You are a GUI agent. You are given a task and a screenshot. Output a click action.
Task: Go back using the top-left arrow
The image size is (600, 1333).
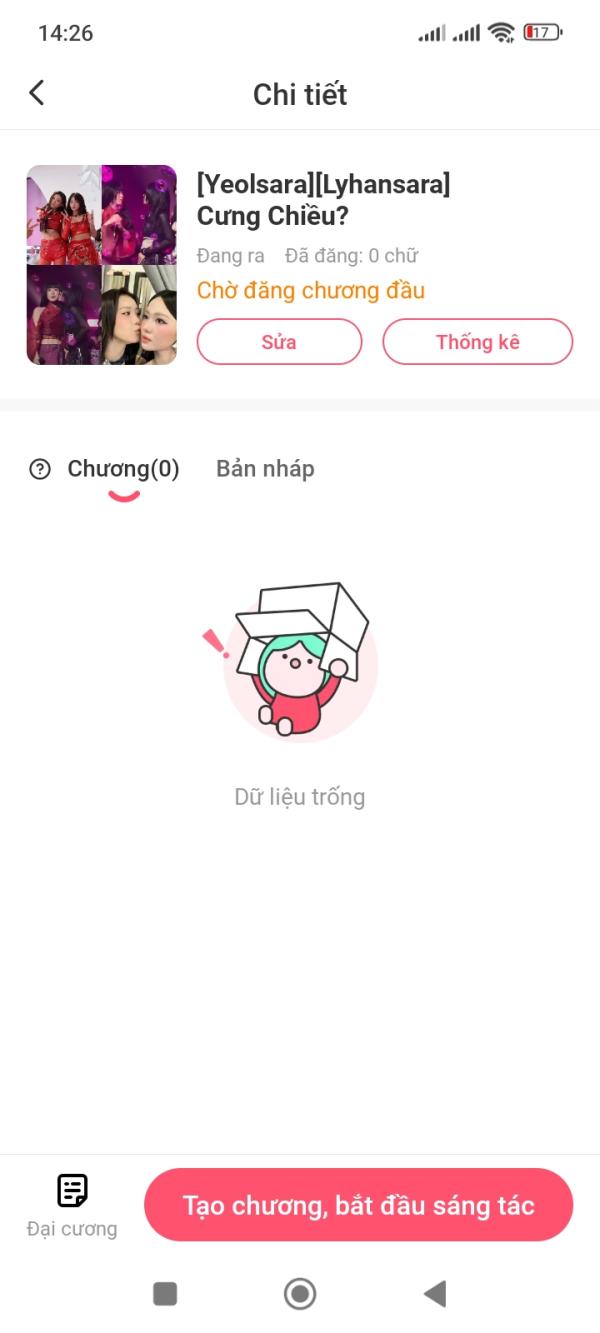point(37,93)
